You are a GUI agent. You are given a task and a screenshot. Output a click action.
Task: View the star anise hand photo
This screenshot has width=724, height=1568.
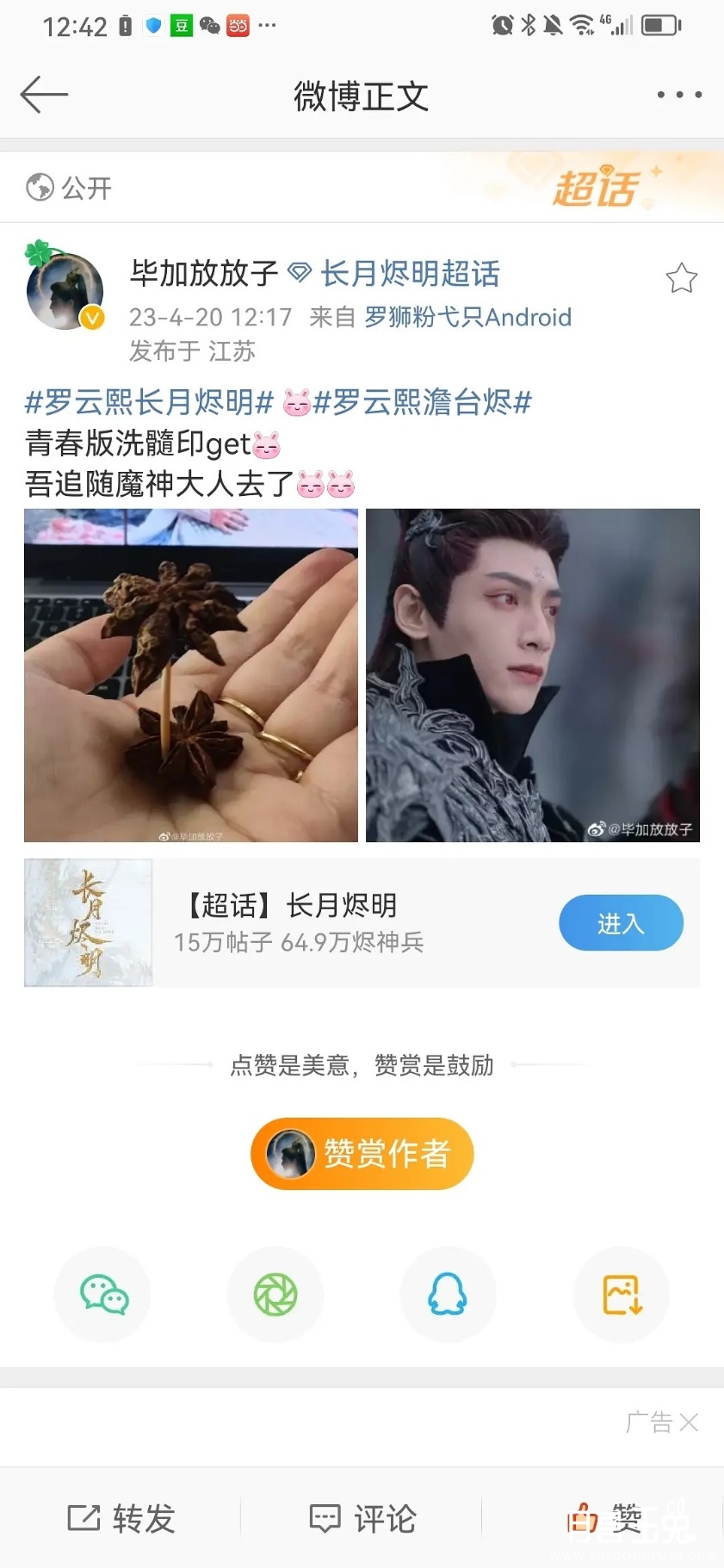click(x=191, y=675)
